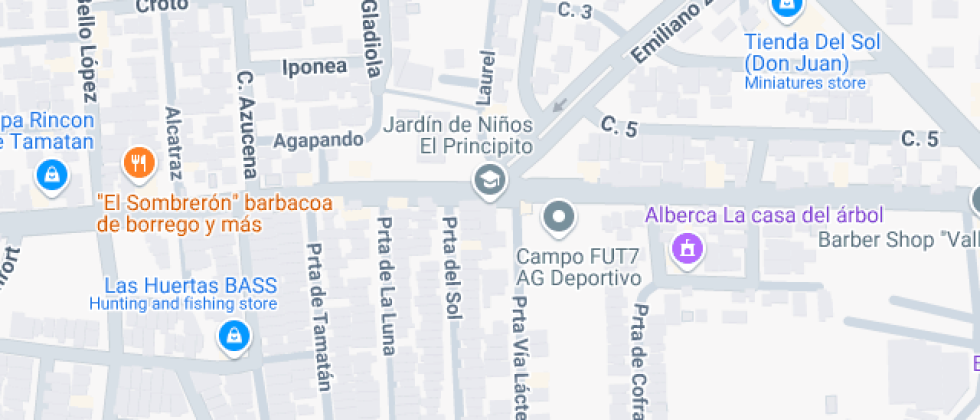
Task: Select the Campo FUT7 AG Deportivo pin
Action: click(559, 215)
